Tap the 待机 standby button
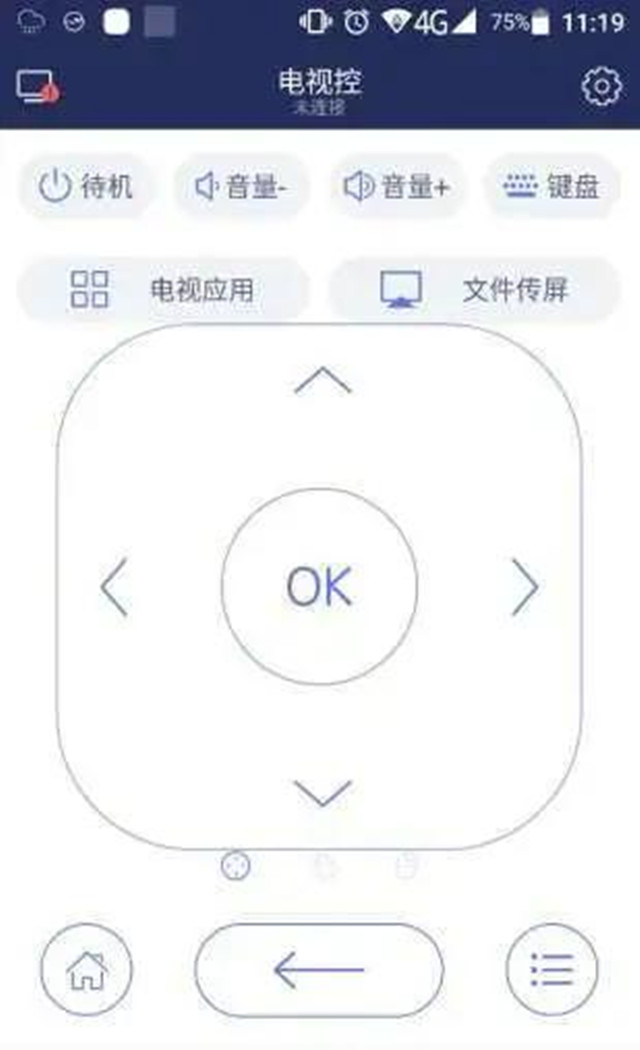 (85, 186)
